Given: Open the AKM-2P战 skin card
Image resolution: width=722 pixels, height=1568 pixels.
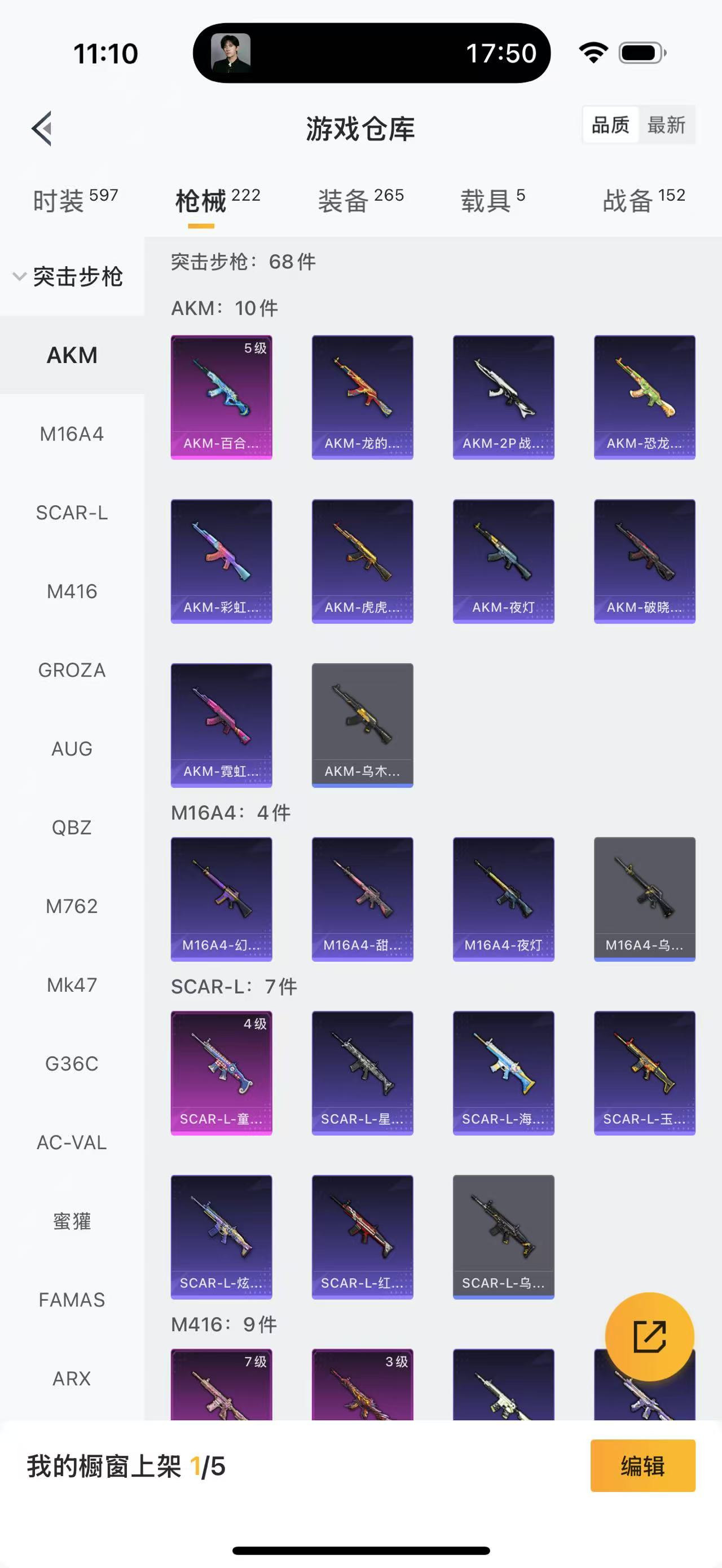Looking at the screenshot, I should (503, 397).
